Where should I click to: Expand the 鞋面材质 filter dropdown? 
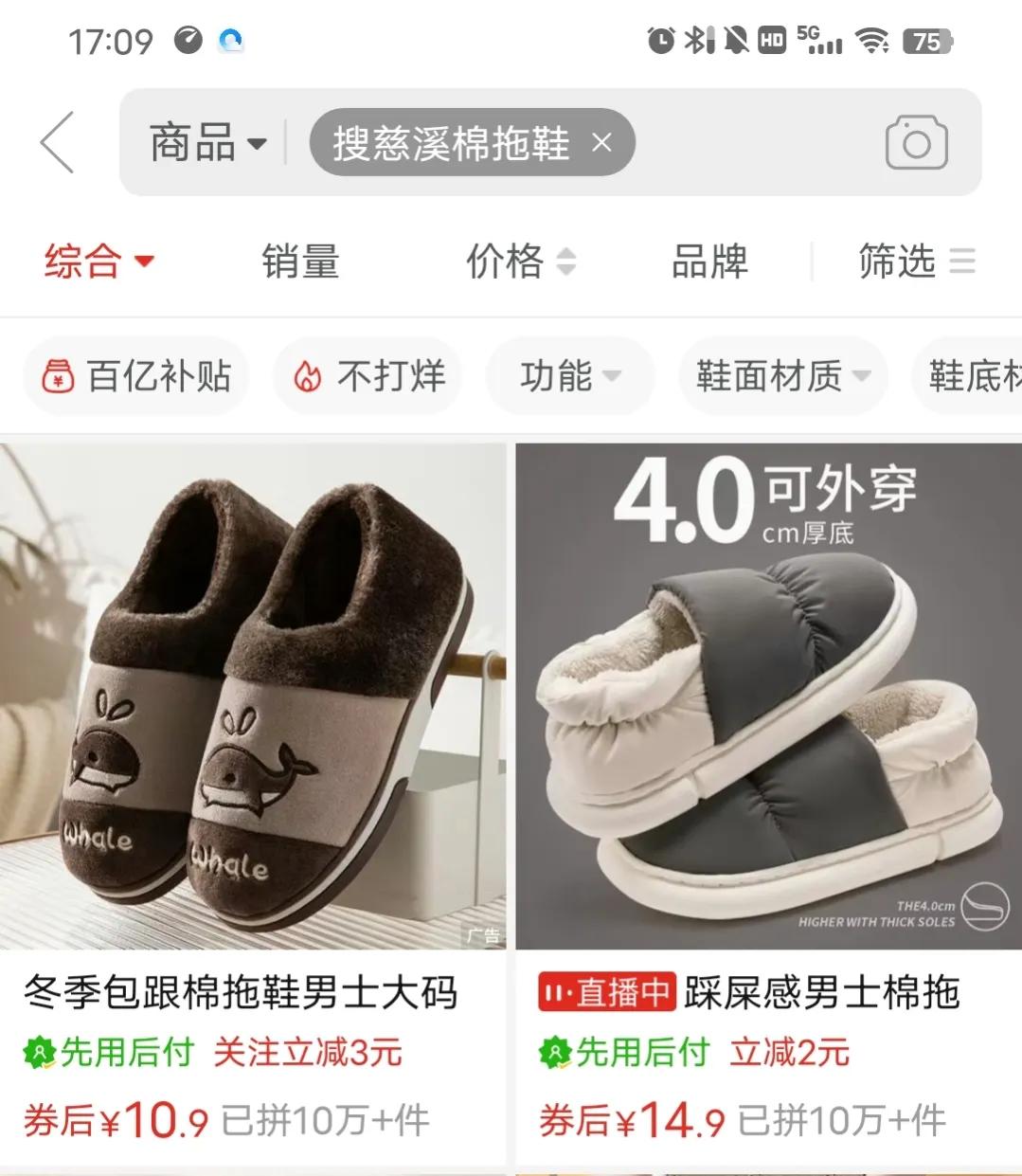782,376
